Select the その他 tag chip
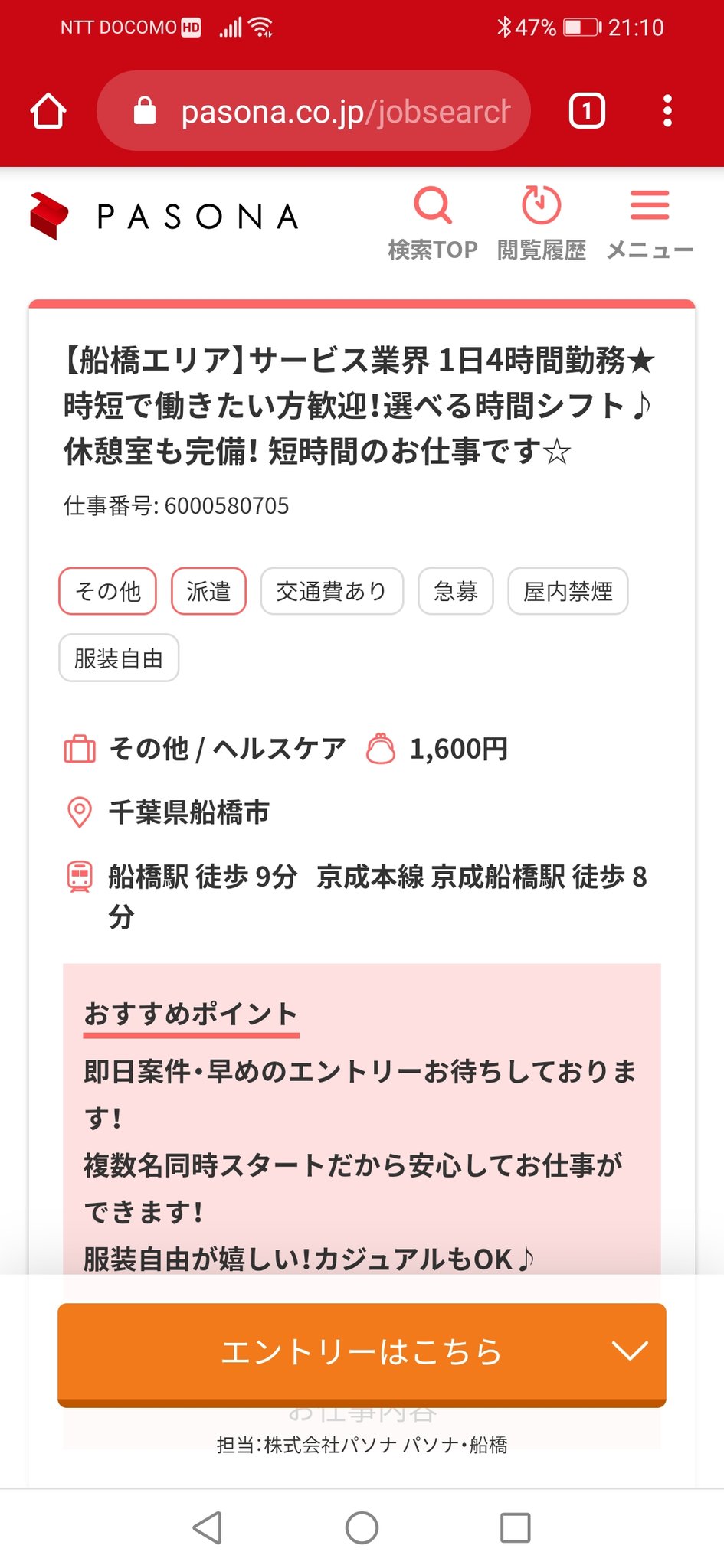 point(108,591)
